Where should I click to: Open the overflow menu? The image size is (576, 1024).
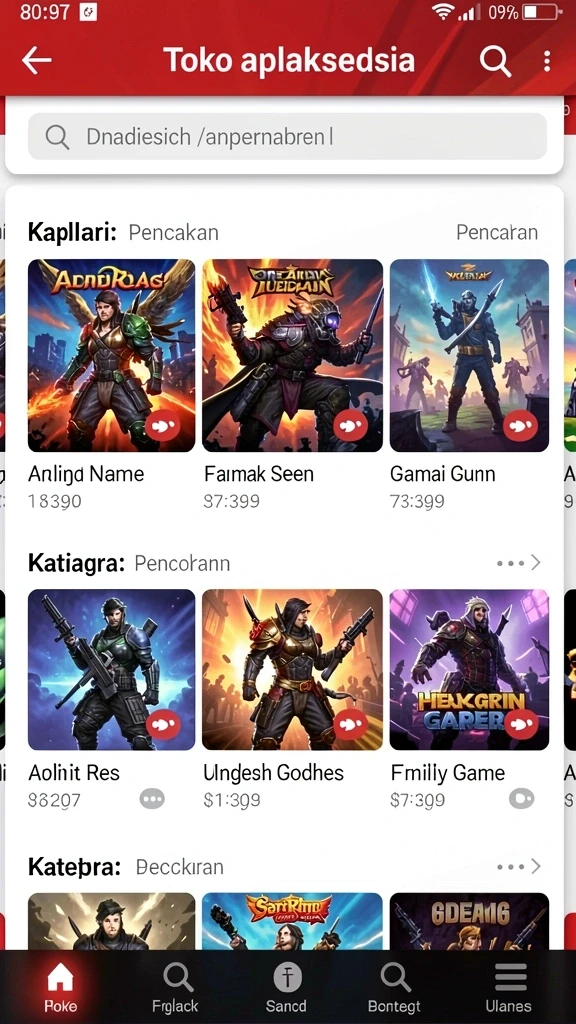pos(547,61)
